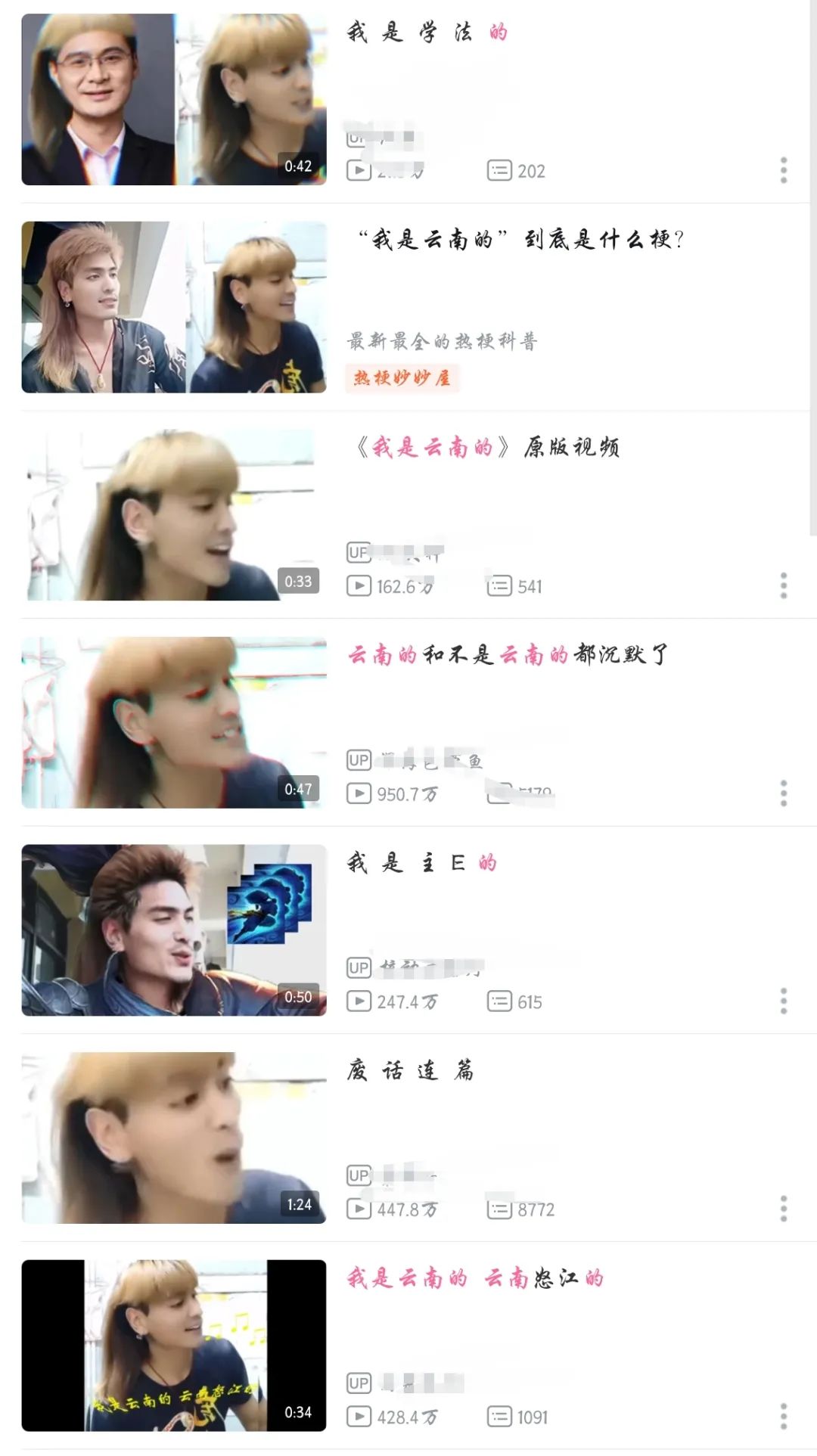Open the three-dot menu on 原版视频 entry

pyautogui.click(x=782, y=585)
